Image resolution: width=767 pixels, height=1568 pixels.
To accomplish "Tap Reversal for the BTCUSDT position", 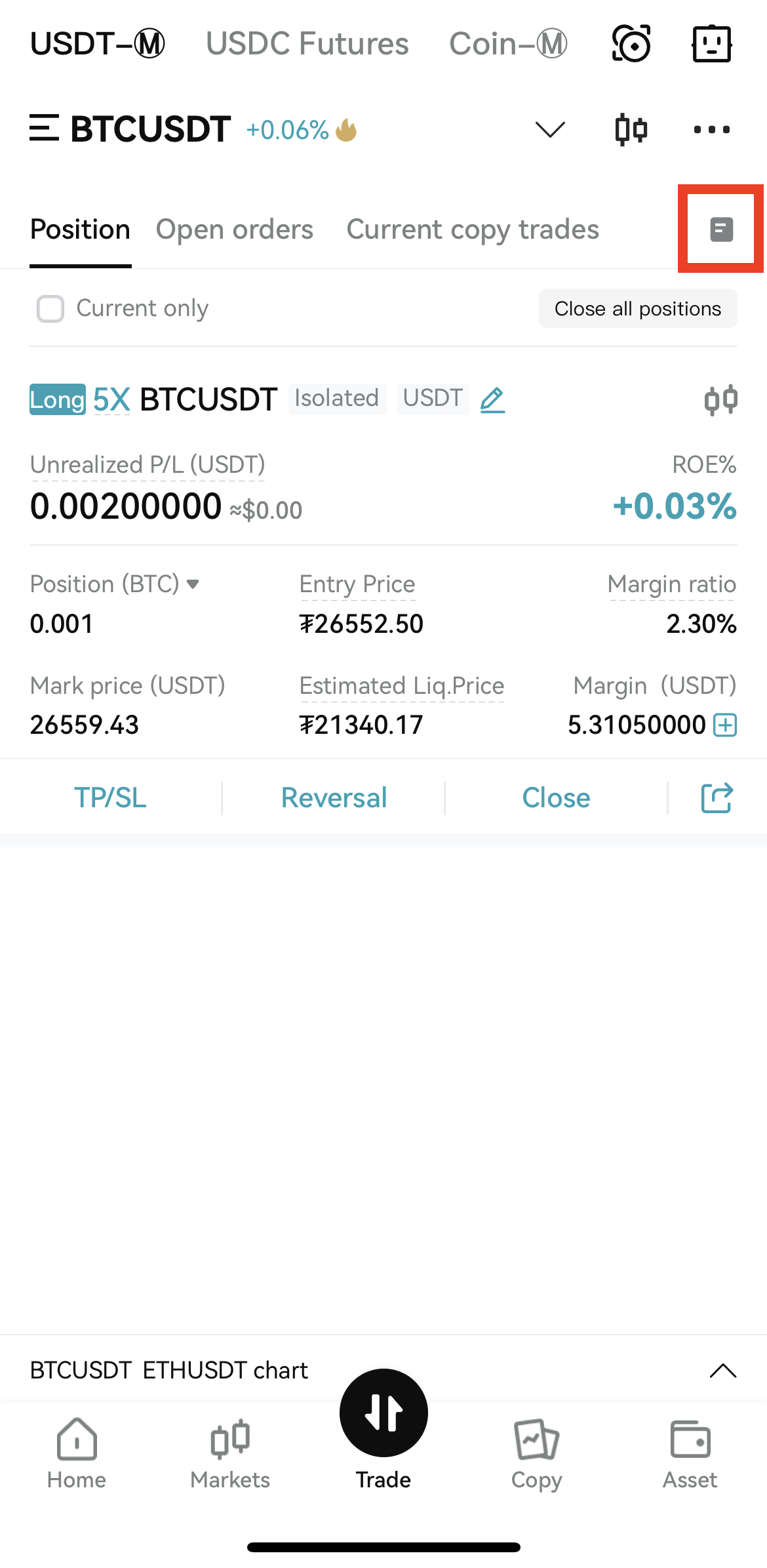I will click(x=334, y=798).
